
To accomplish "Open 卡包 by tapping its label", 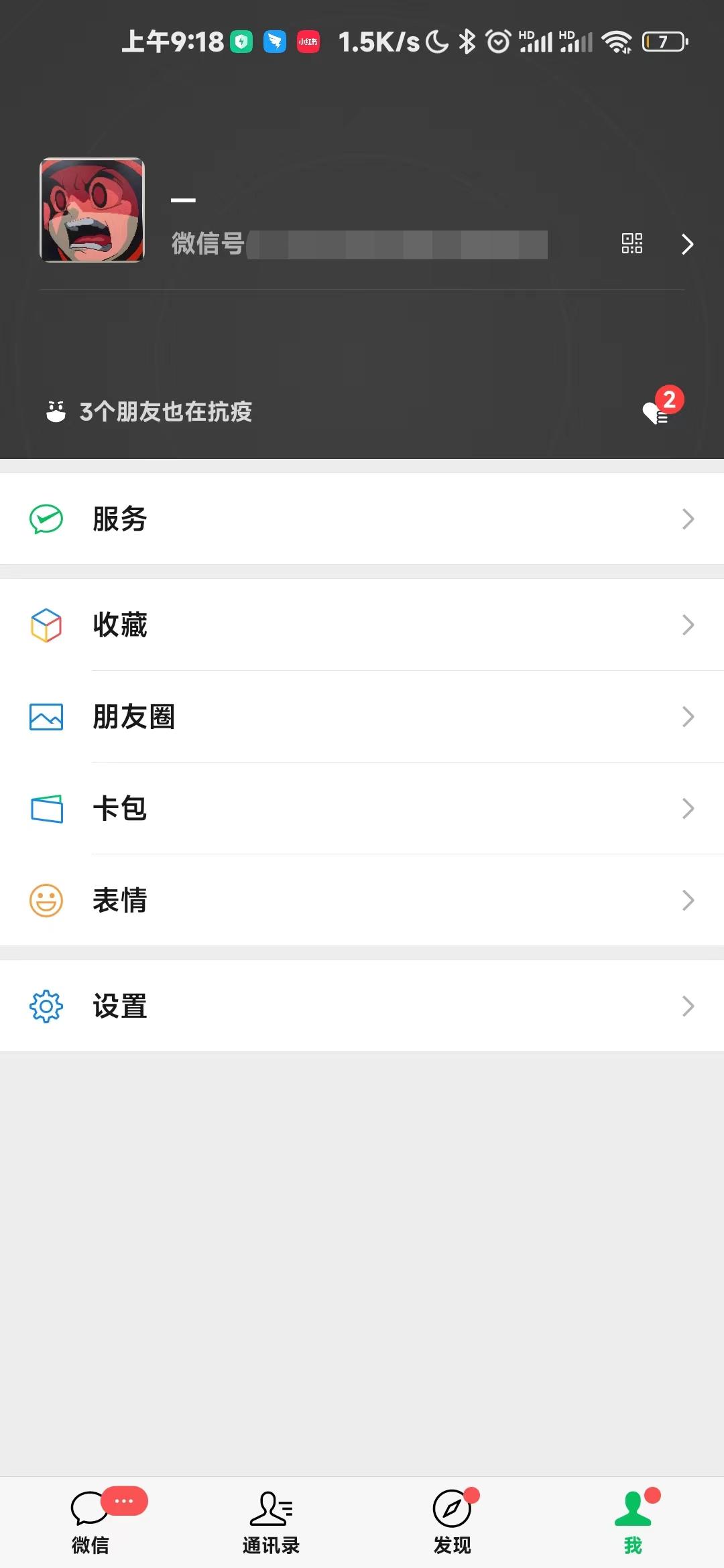I will (118, 808).
